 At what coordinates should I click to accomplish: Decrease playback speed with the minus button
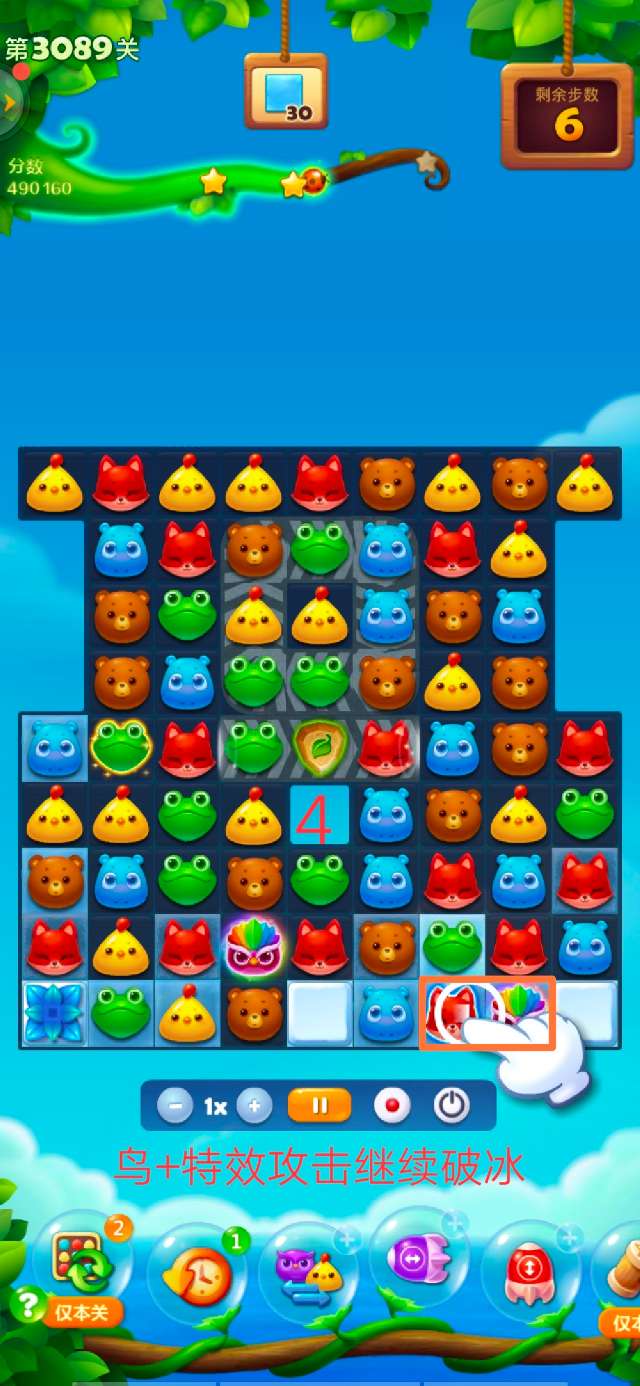(x=175, y=1106)
